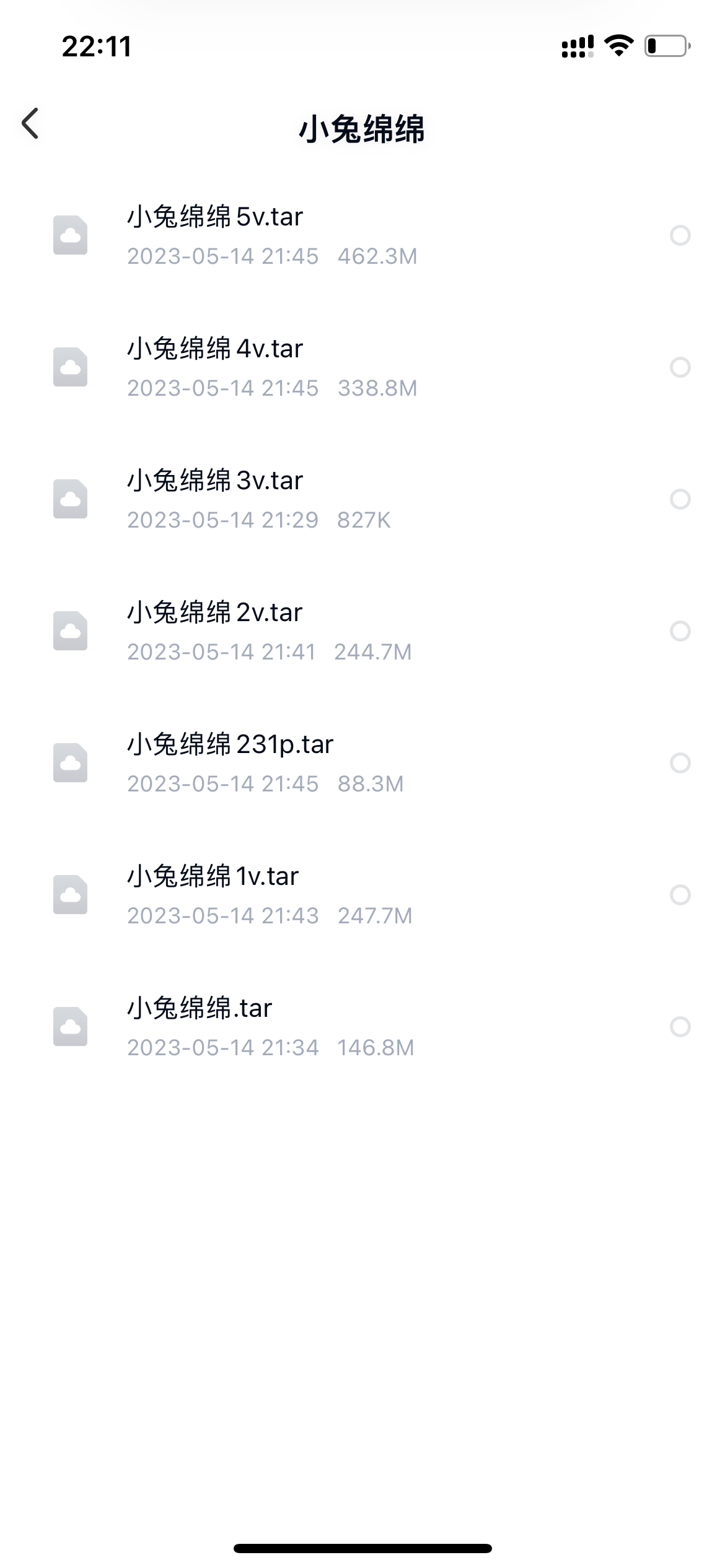Open the file 小兔绵绵 4v.tar
Image resolution: width=725 pixels, height=1568 pixels.
point(362,367)
